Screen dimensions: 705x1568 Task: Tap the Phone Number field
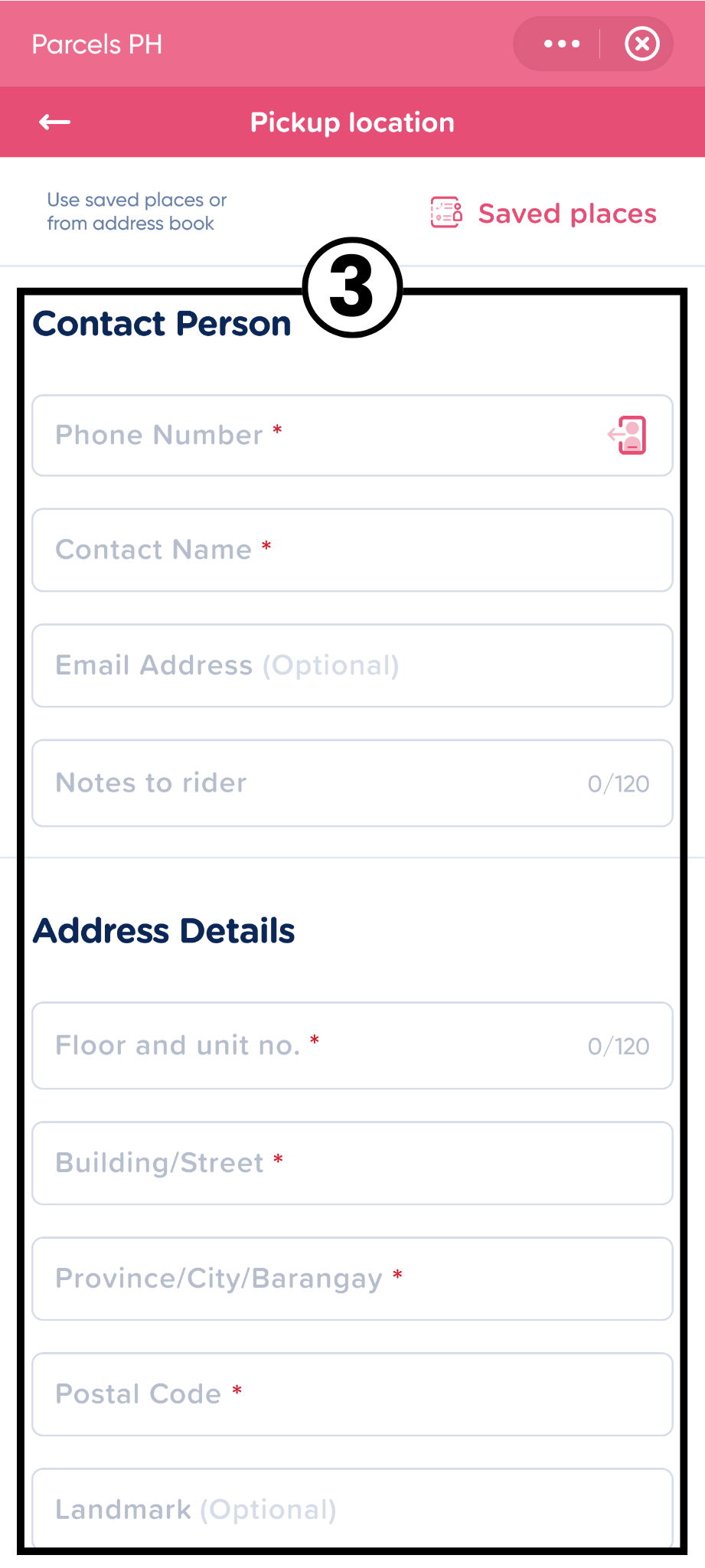pos(352,436)
